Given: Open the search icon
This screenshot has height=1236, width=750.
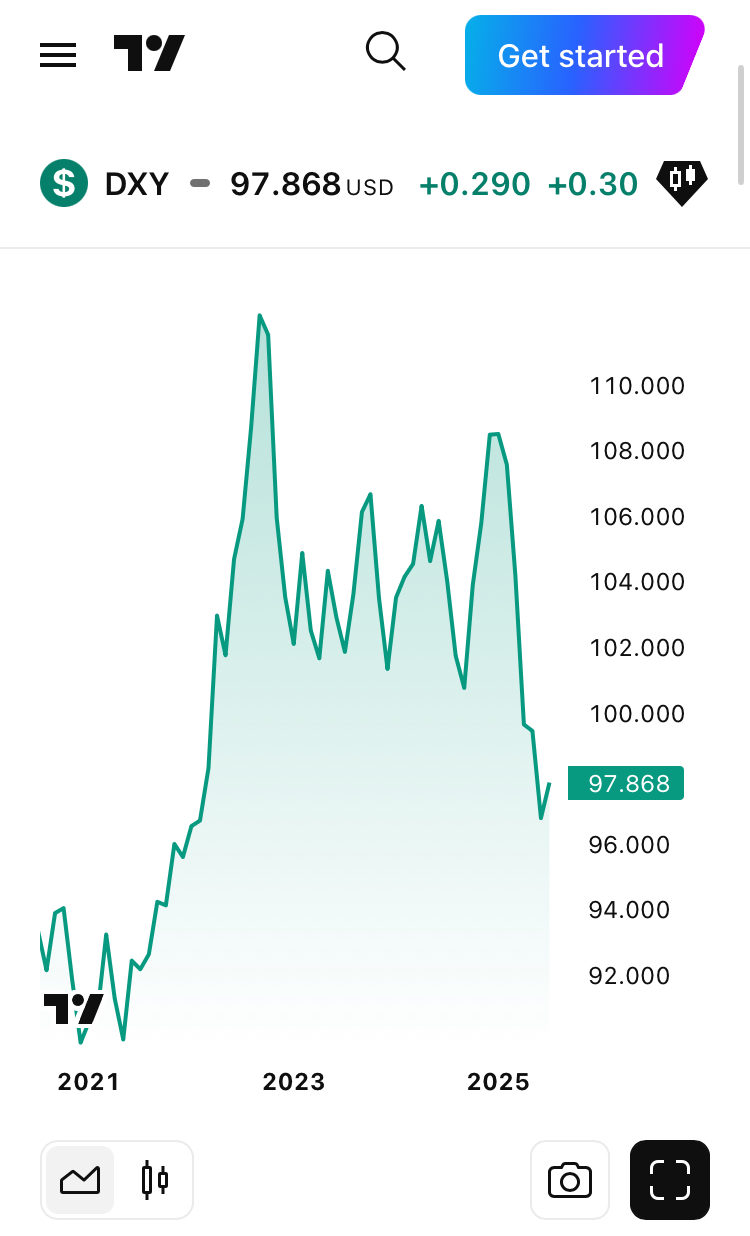Looking at the screenshot, I should point(385,51).
